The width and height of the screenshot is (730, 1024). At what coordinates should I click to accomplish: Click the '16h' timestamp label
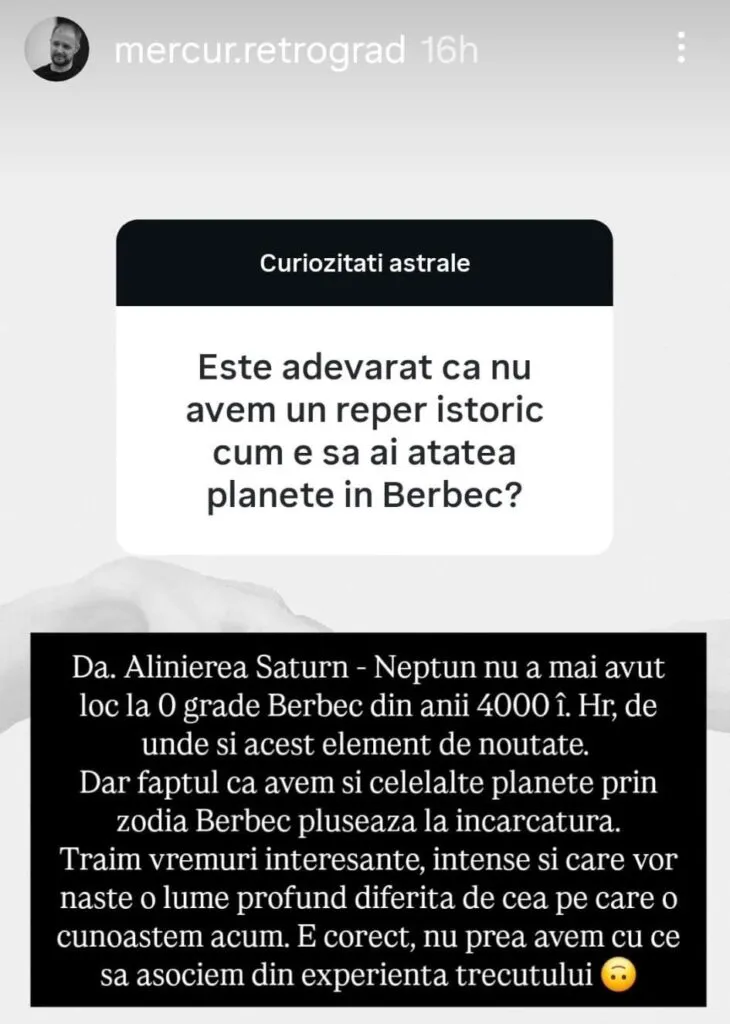click(x=448, y=47)
